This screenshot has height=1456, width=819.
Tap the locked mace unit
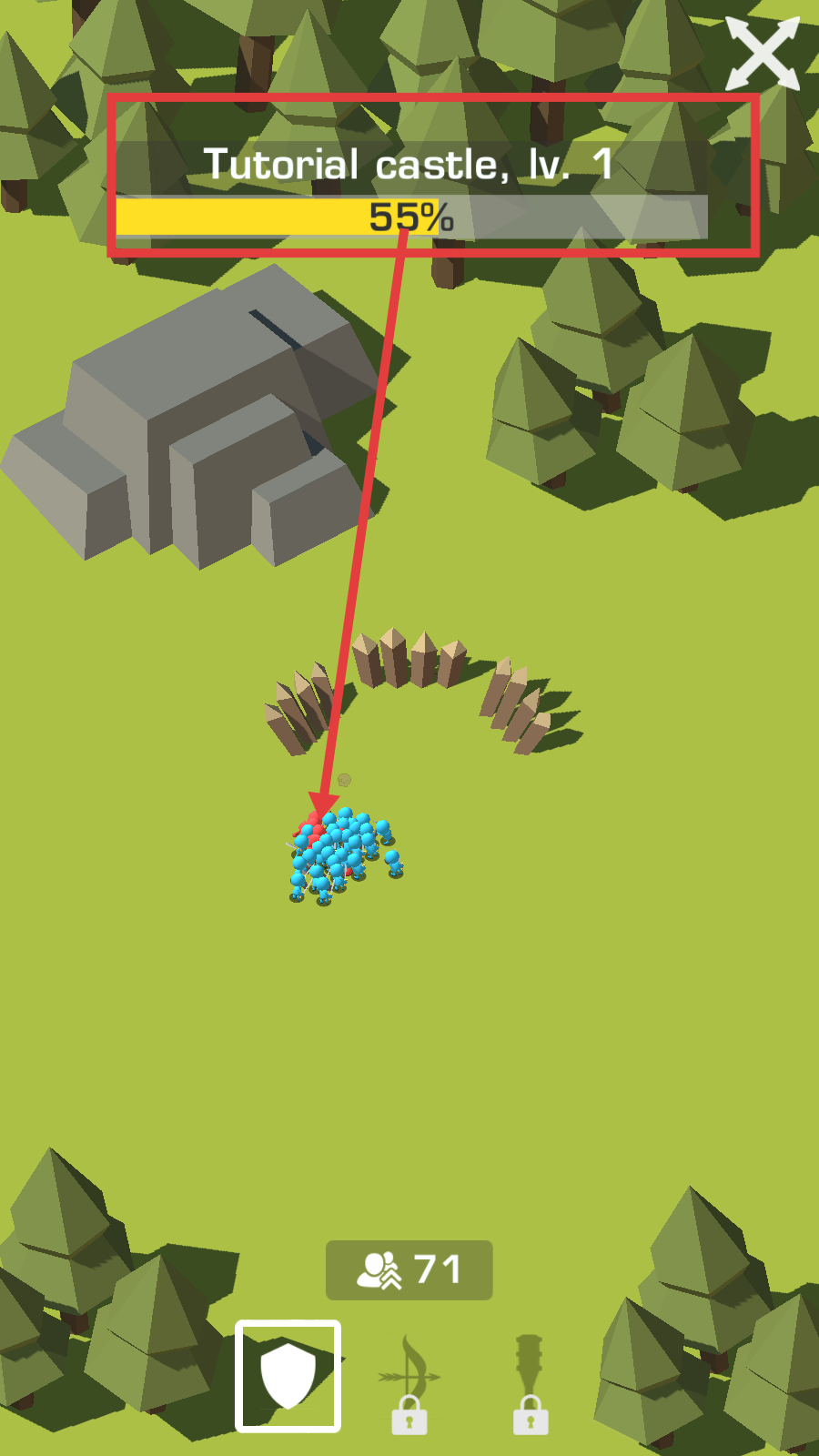530,1383
